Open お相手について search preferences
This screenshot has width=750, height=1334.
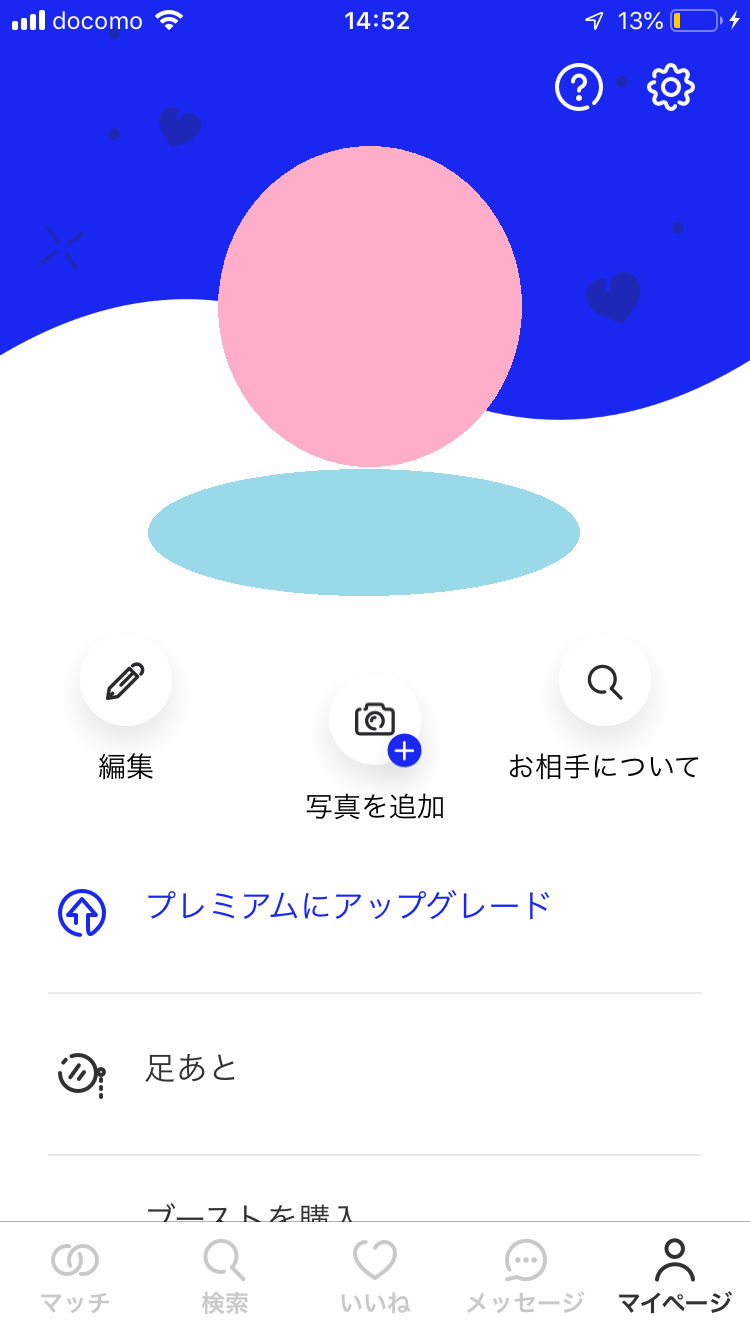(604, 681)
